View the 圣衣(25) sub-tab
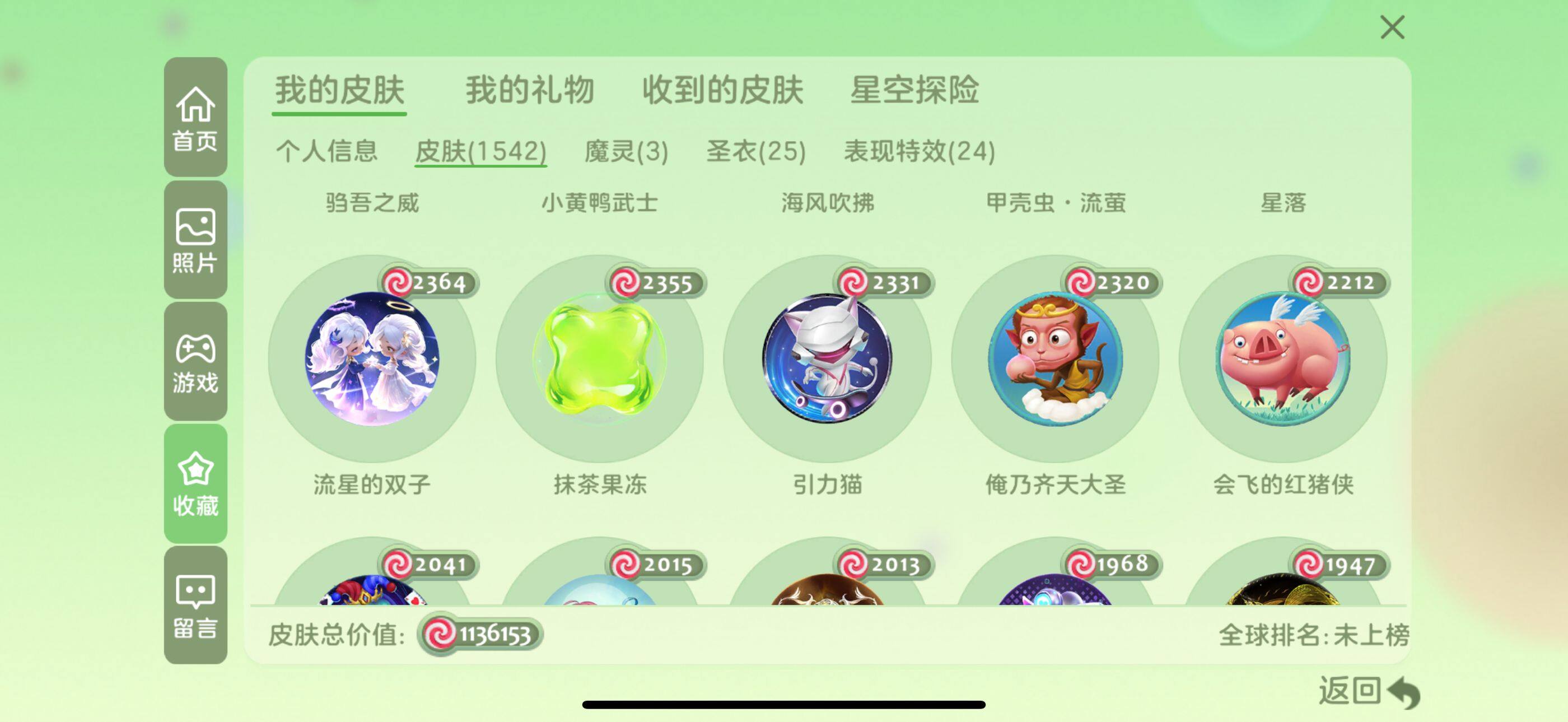 coord(755,151)
